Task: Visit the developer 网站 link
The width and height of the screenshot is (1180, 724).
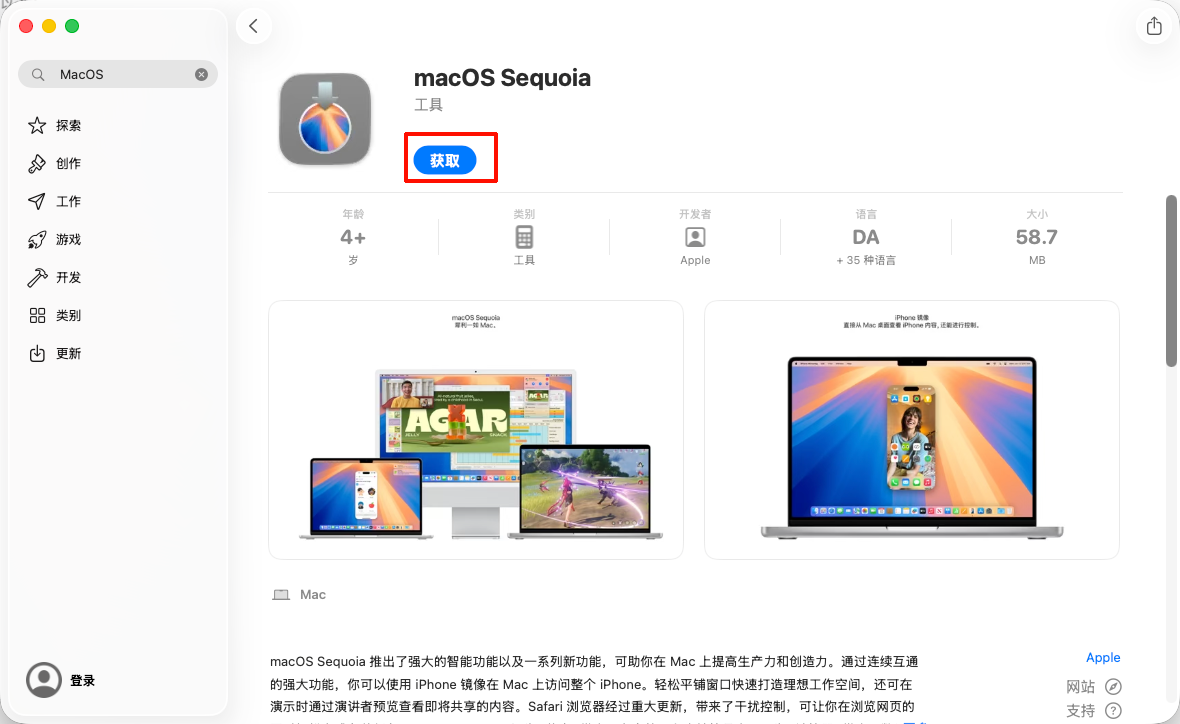Action: pyautogui.click(x=1094, y=686)
